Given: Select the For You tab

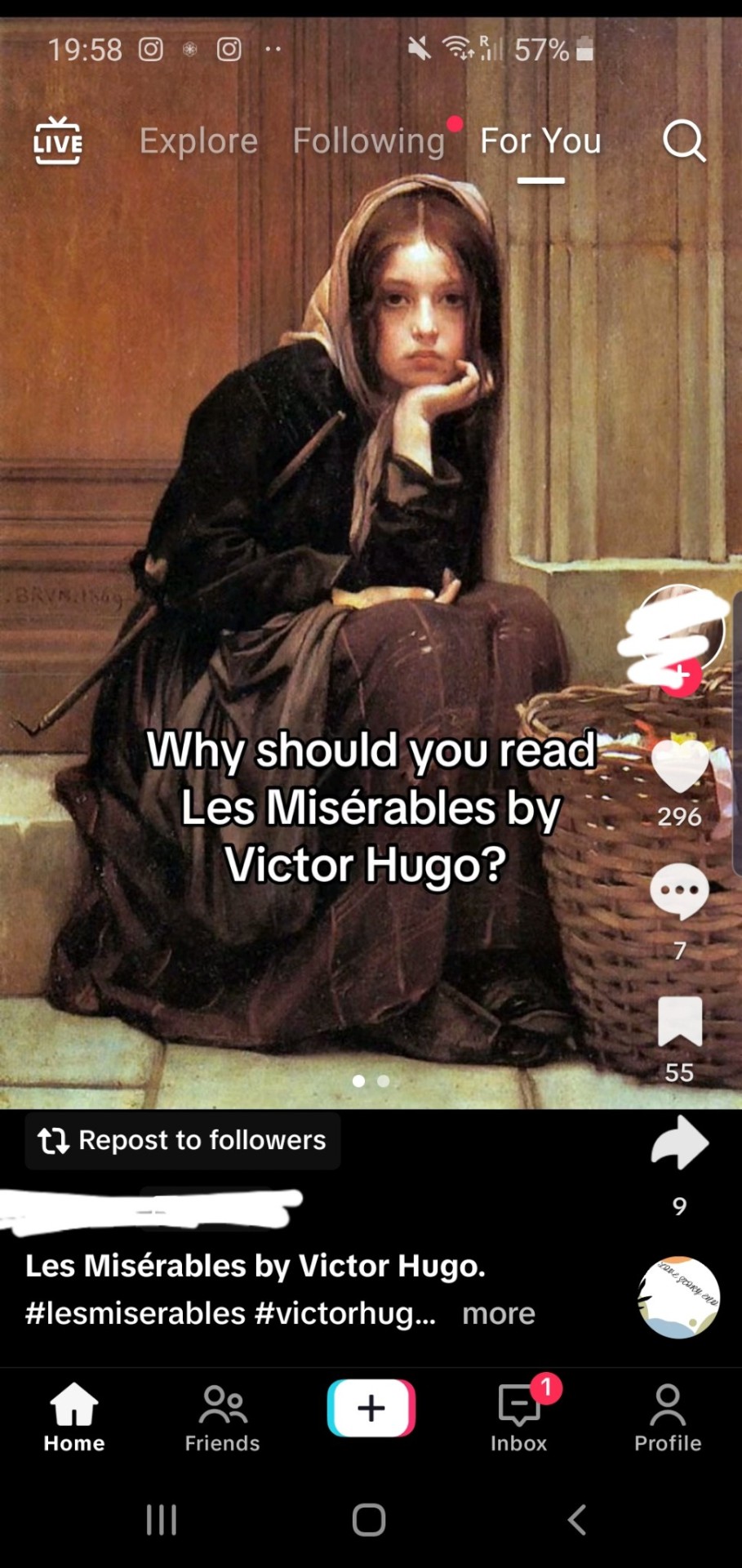Looking at the screenshot, I should click(x=540, y=141).
